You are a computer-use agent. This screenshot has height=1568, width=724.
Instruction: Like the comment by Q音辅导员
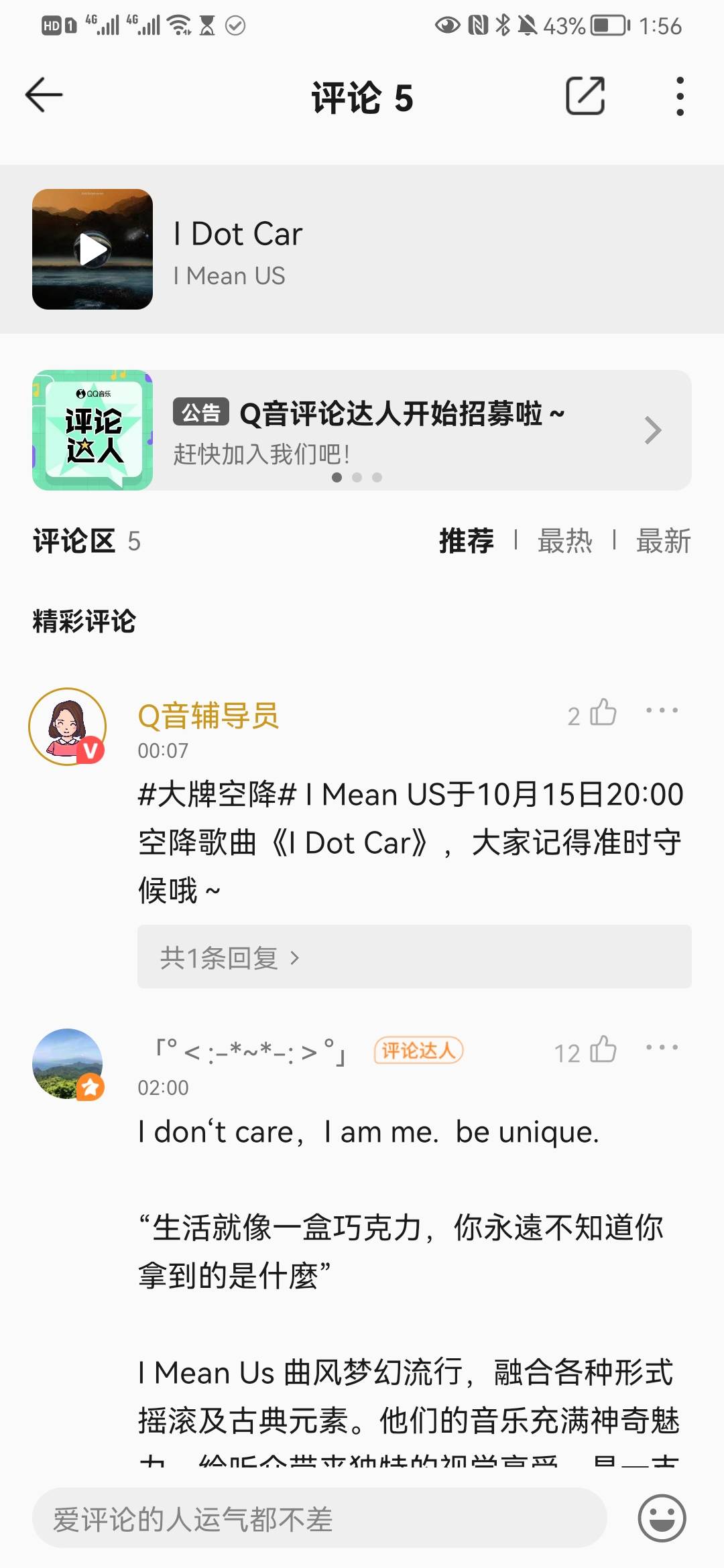tap(603, 713)
